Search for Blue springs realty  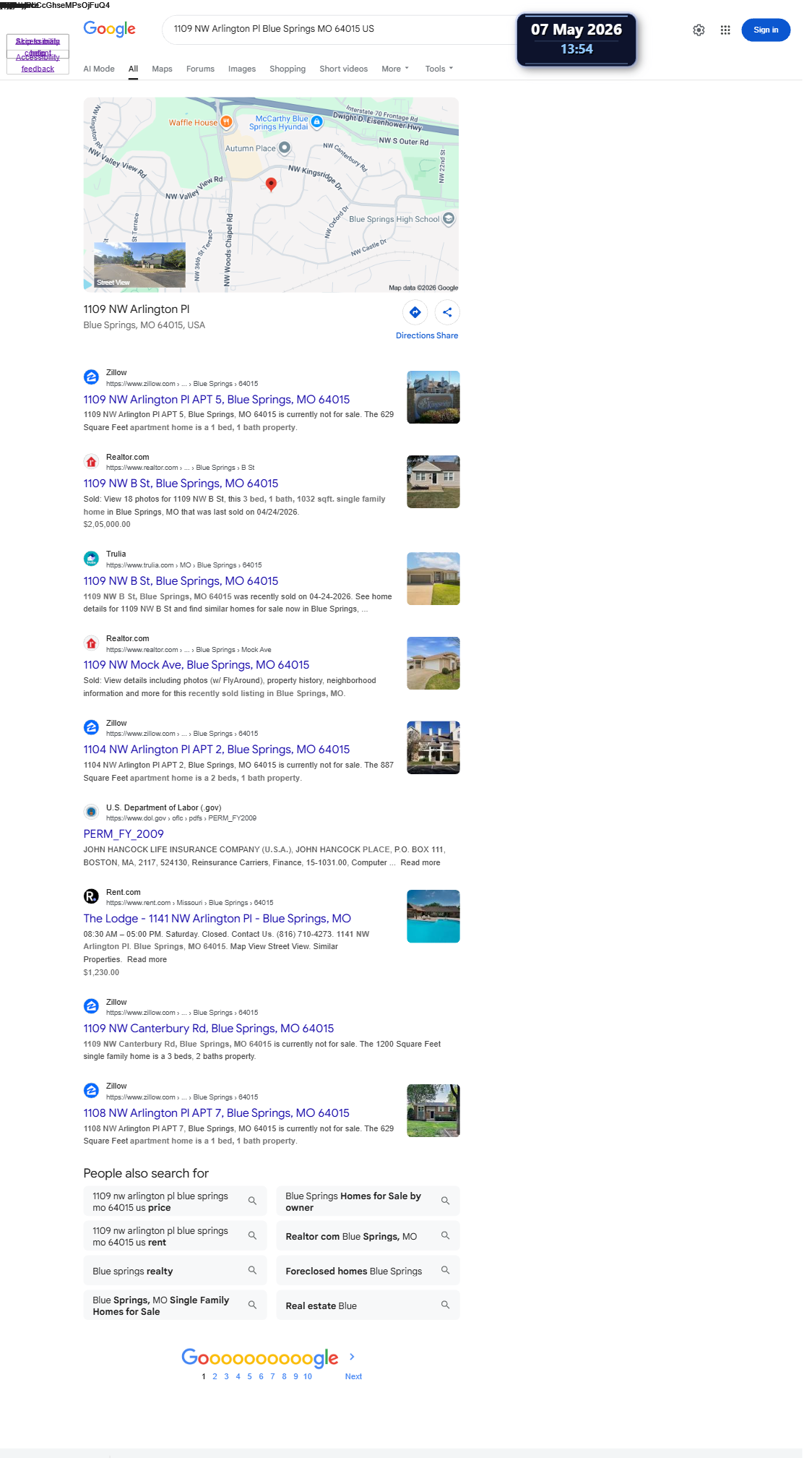[x=175, y=1271]
